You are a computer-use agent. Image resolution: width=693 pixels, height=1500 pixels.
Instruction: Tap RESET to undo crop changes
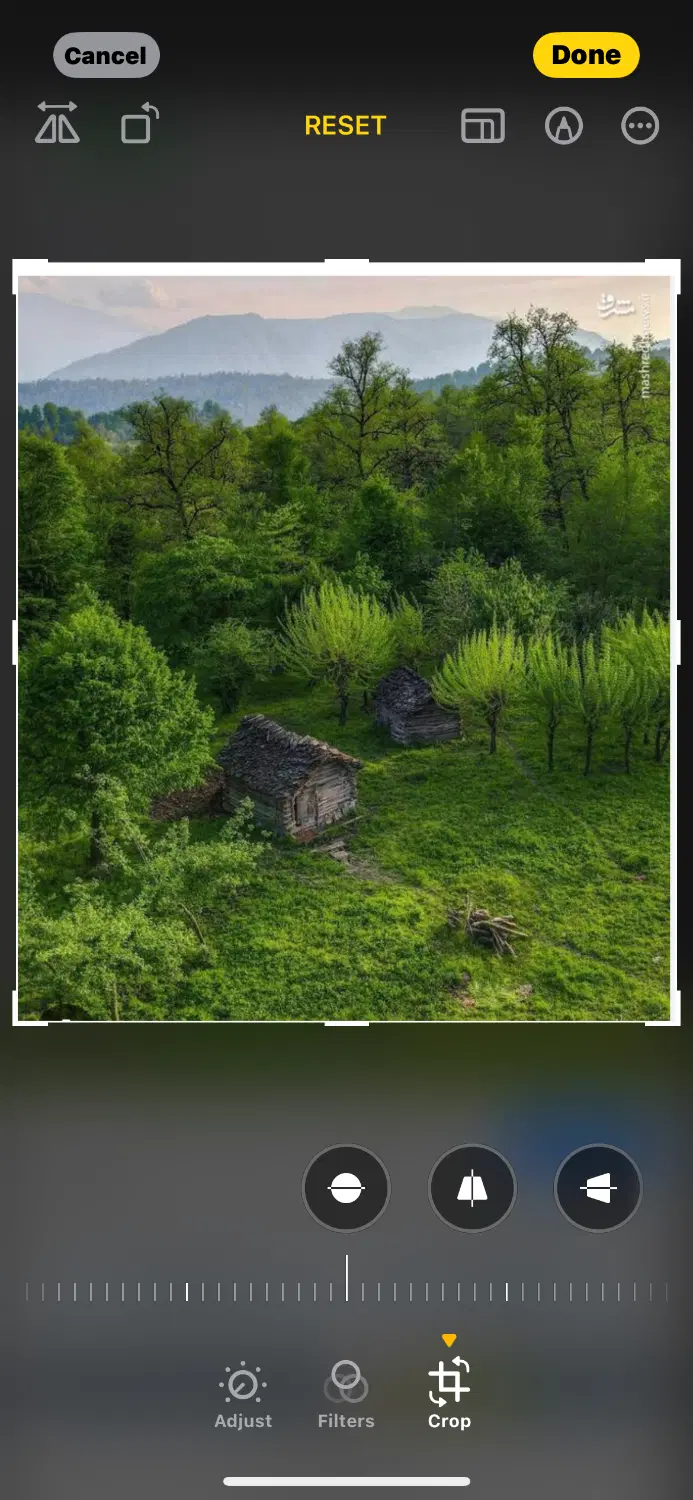(345, 125)
